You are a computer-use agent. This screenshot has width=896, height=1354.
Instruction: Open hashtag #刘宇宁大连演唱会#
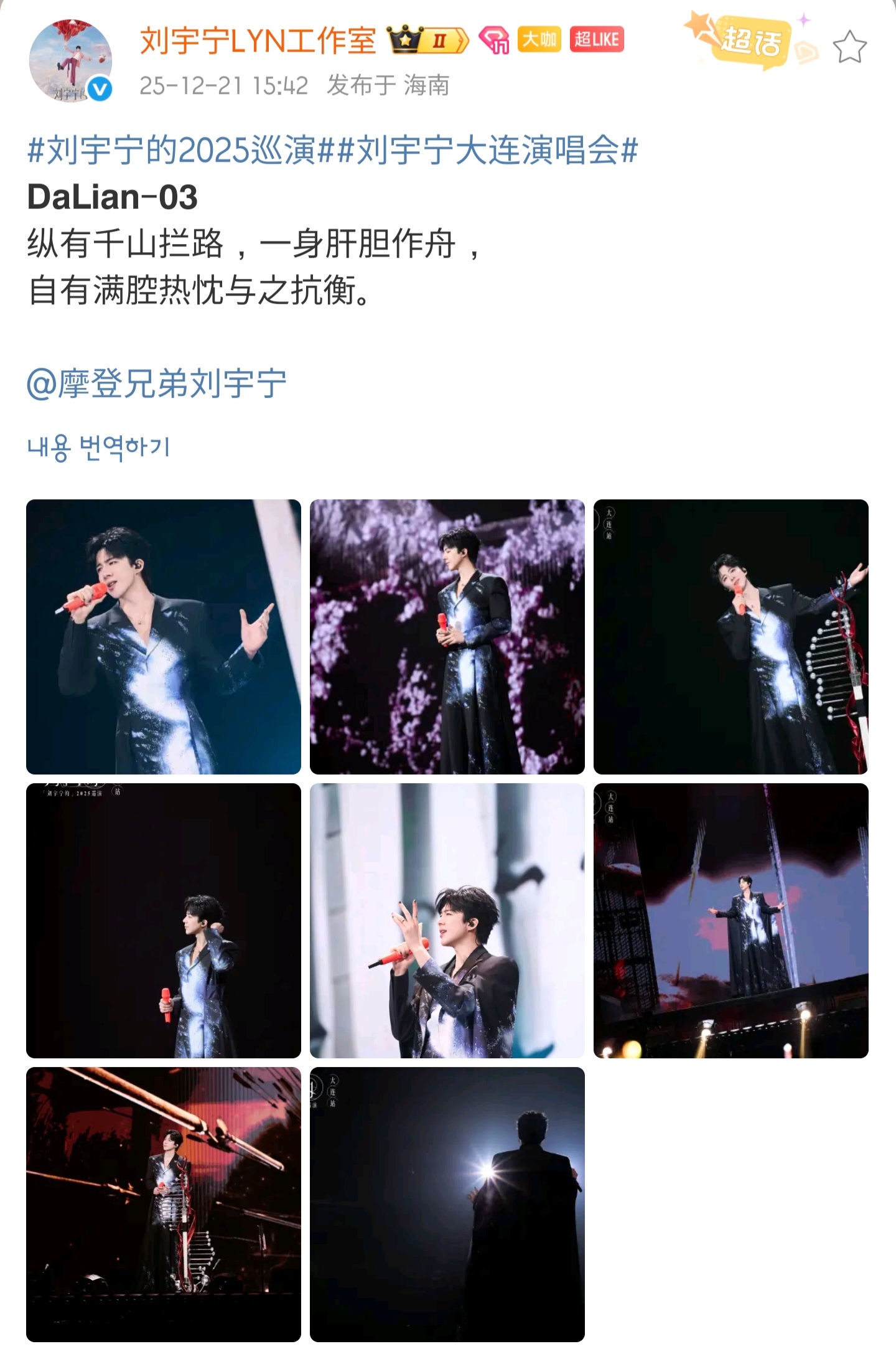488,150
